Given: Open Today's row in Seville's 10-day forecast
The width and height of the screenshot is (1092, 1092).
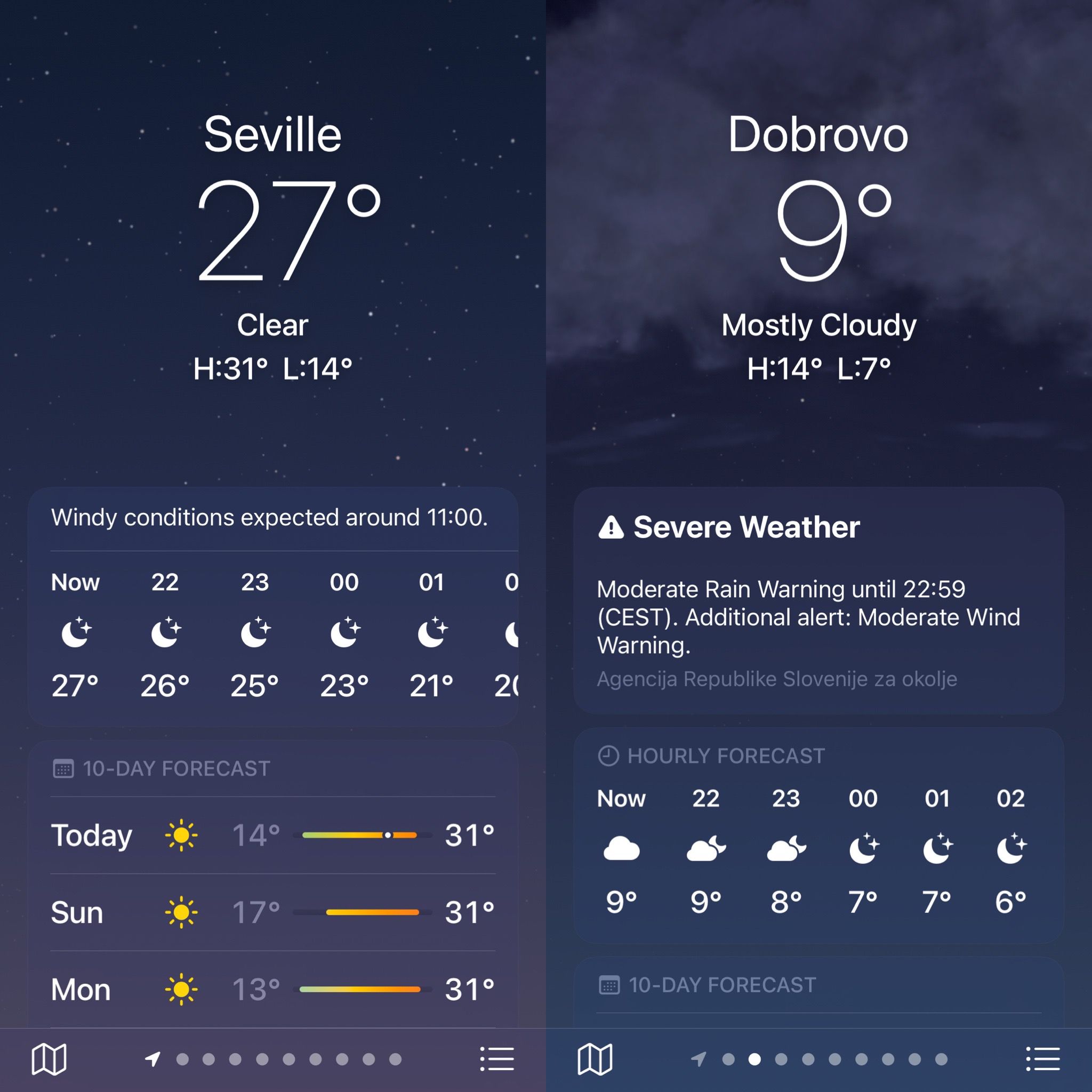Looking at the screenshot, I should click(x=273, y=835).
